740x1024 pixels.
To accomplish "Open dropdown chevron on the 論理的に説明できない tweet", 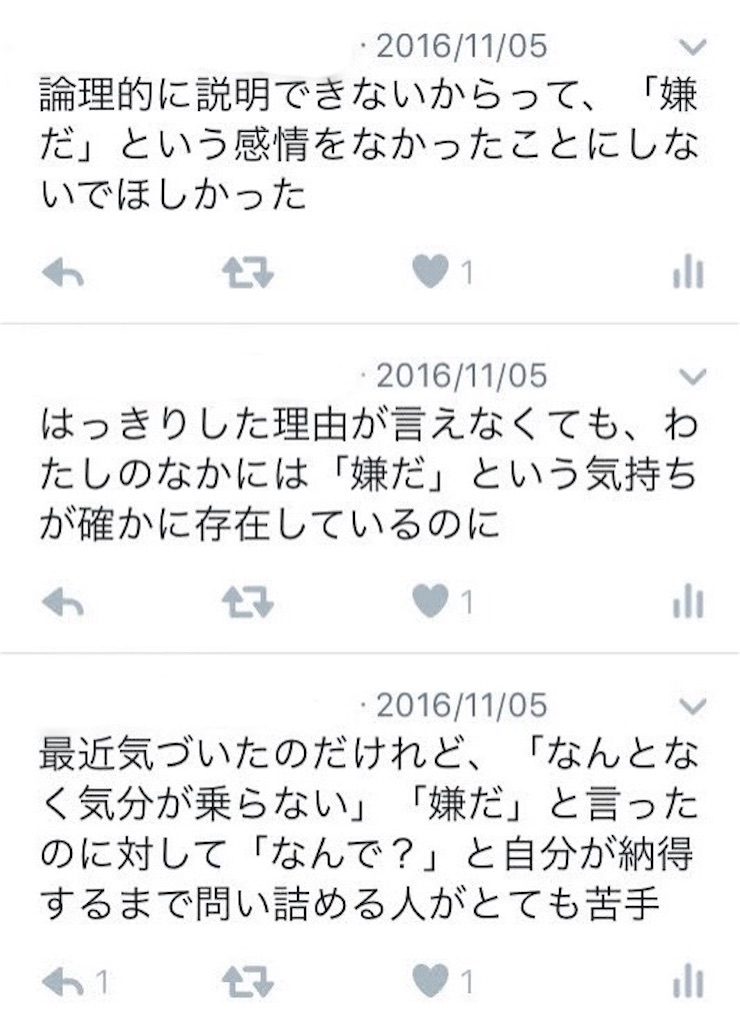I will 692,47.
